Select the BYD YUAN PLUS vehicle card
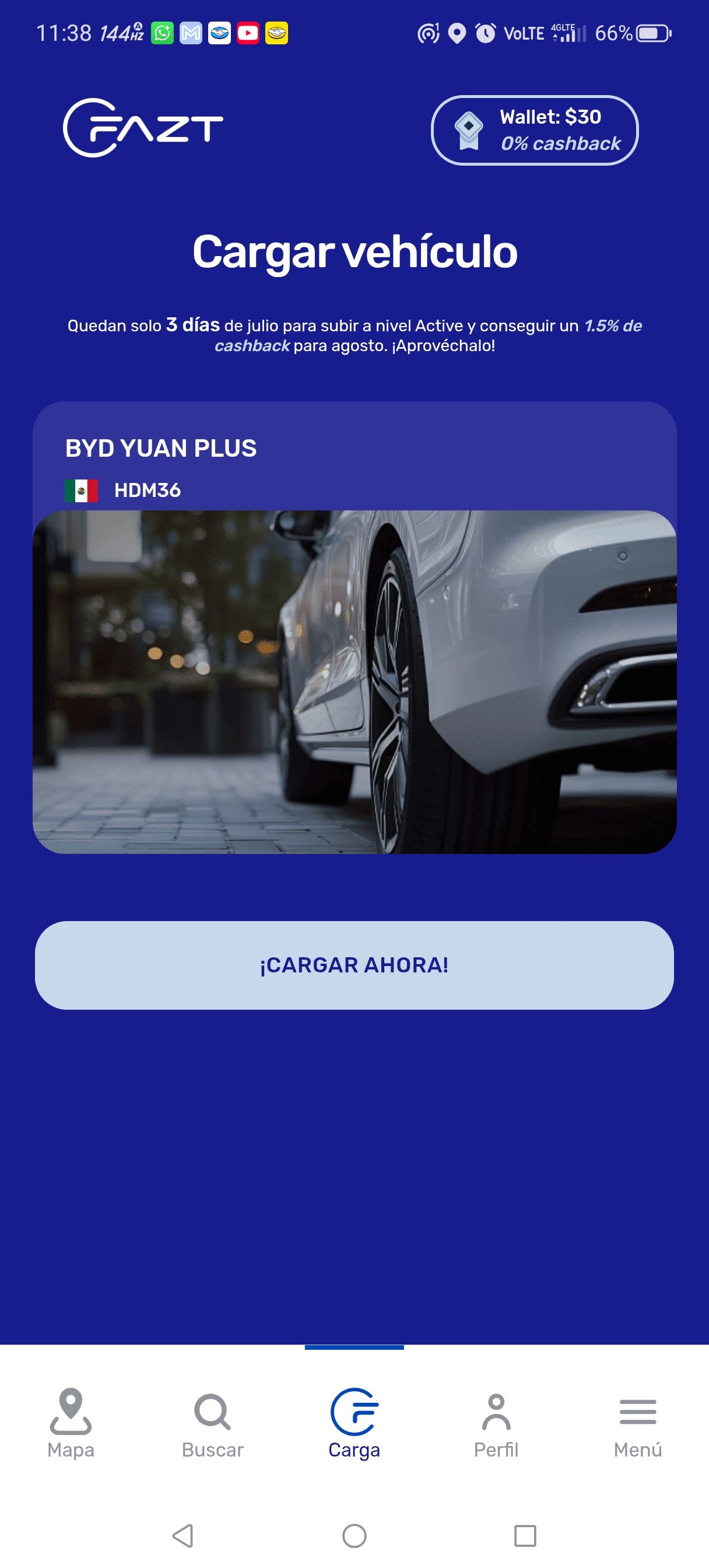 point(354,627)
